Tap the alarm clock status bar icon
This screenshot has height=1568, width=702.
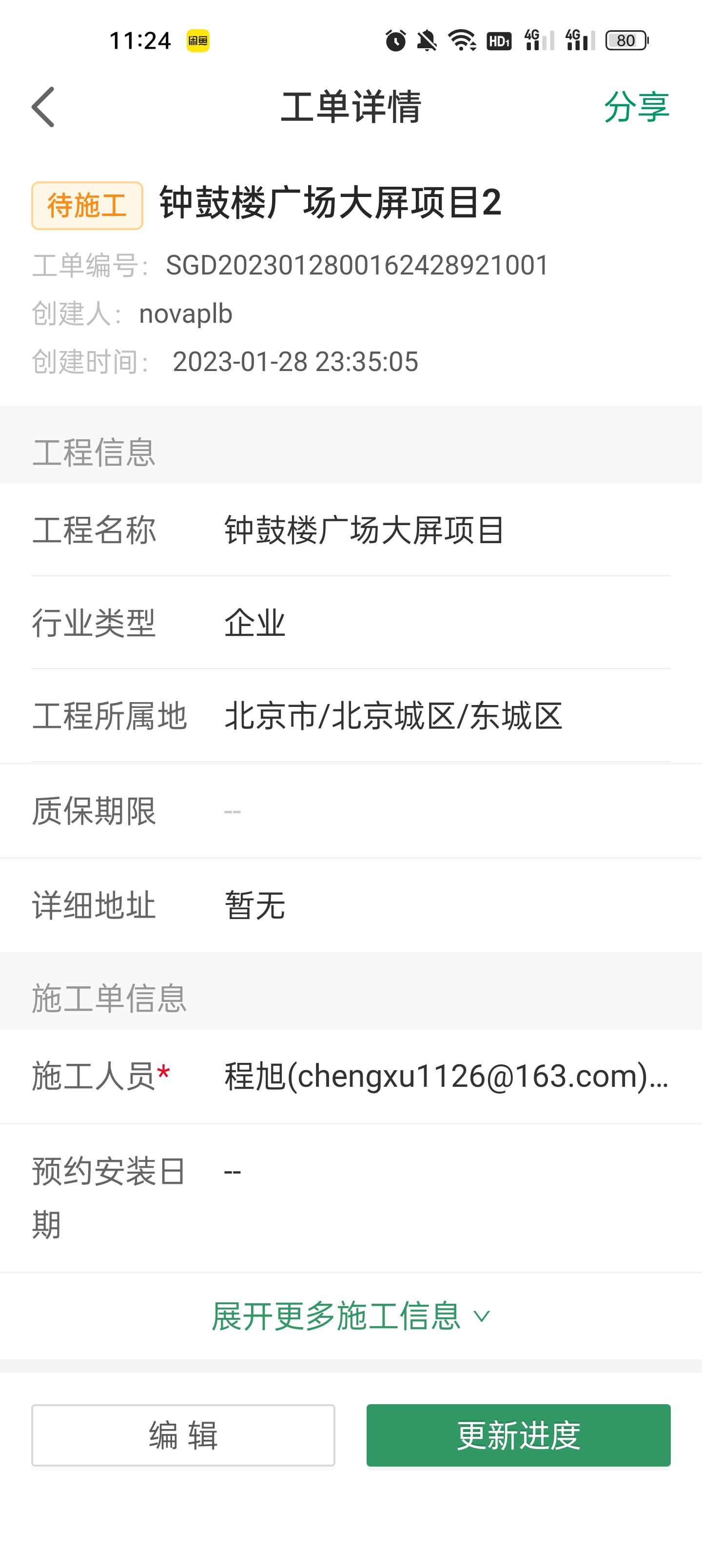(395, 40)
